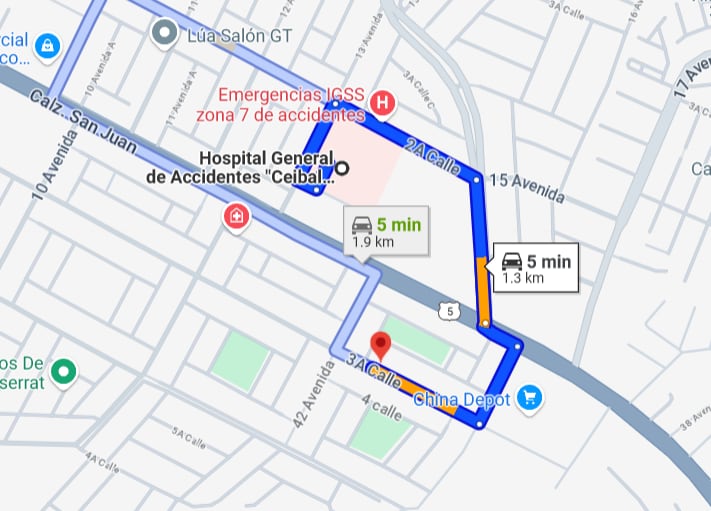Select the 1.3 km route callout
This screenshot has width=711, height=511.
click(x=535, y=269)
